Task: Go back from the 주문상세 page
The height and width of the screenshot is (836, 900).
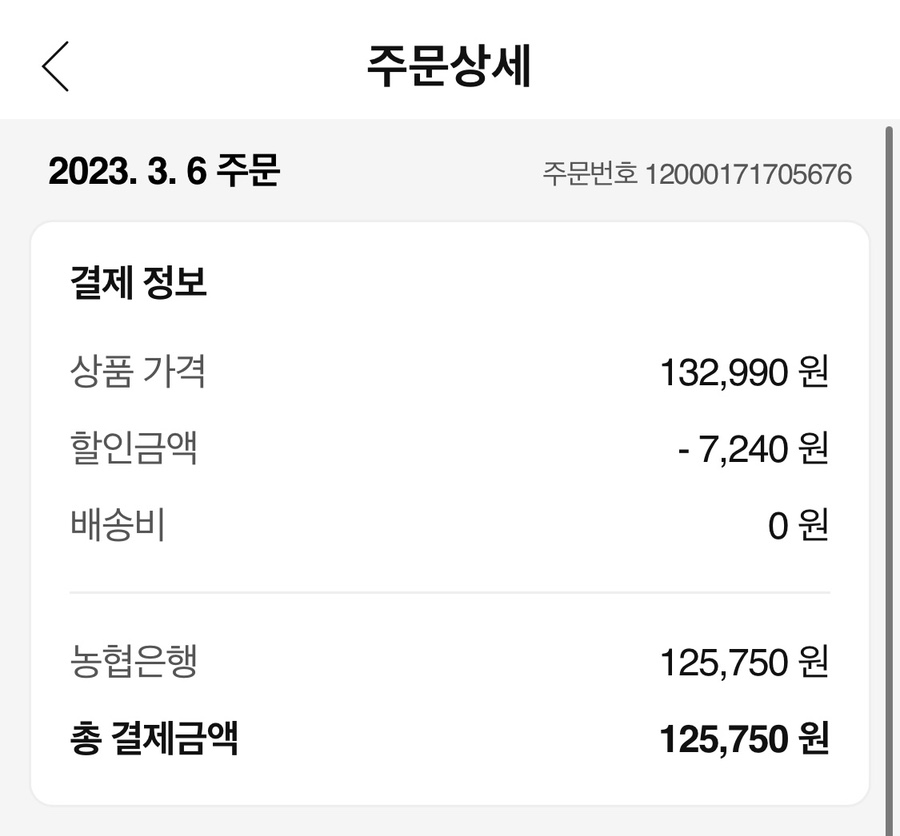Action: click(x=55, y=66)
